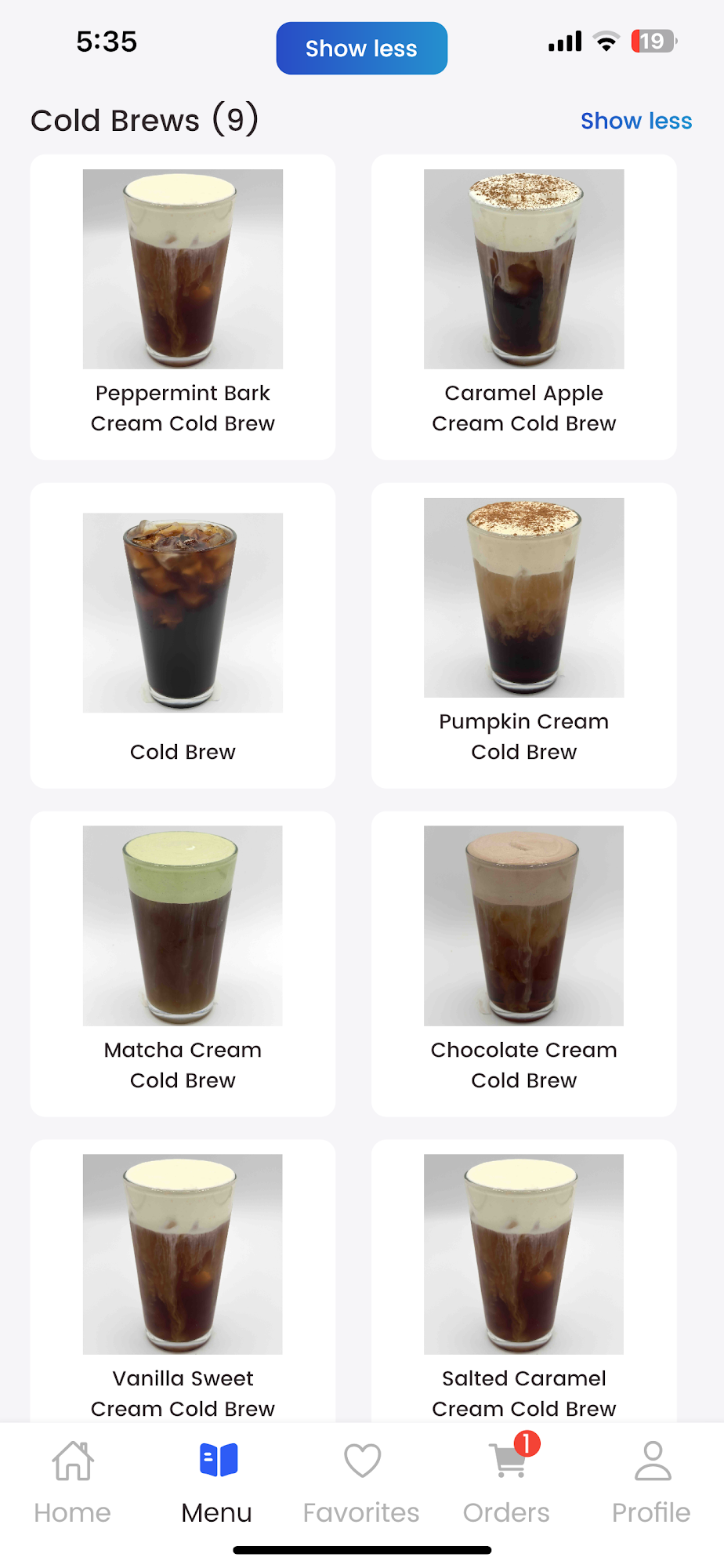Image resolution: width=724 pixels, height=1568 pixels.
Task: Collapse Cold Brews with the Show less link
Action: [635, 121]
